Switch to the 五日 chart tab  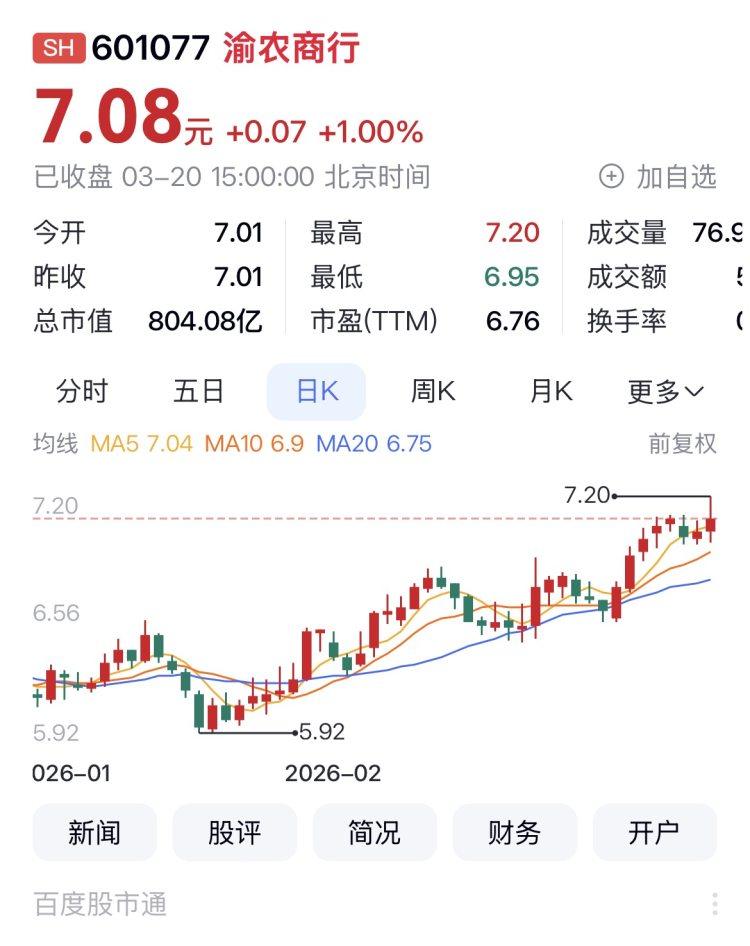coord(199,391)
